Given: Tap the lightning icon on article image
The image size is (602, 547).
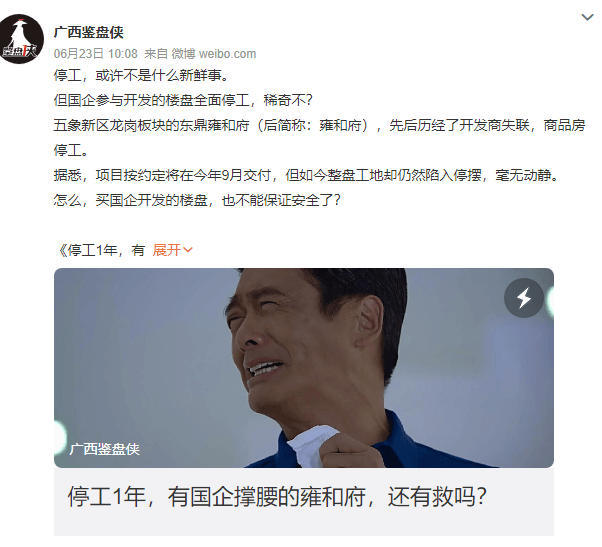Looking at the screenshot, I should point(523,298).
